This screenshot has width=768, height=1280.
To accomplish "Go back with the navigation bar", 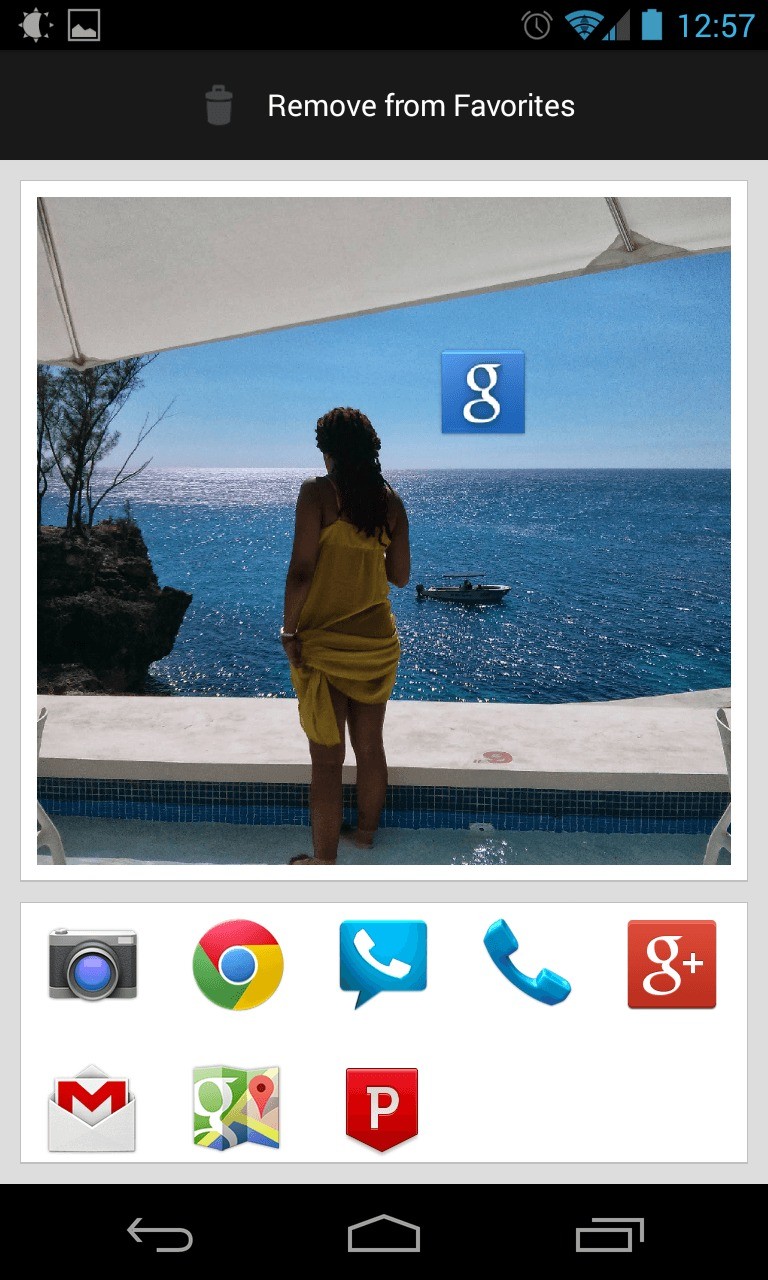I will pos(160,1235).
